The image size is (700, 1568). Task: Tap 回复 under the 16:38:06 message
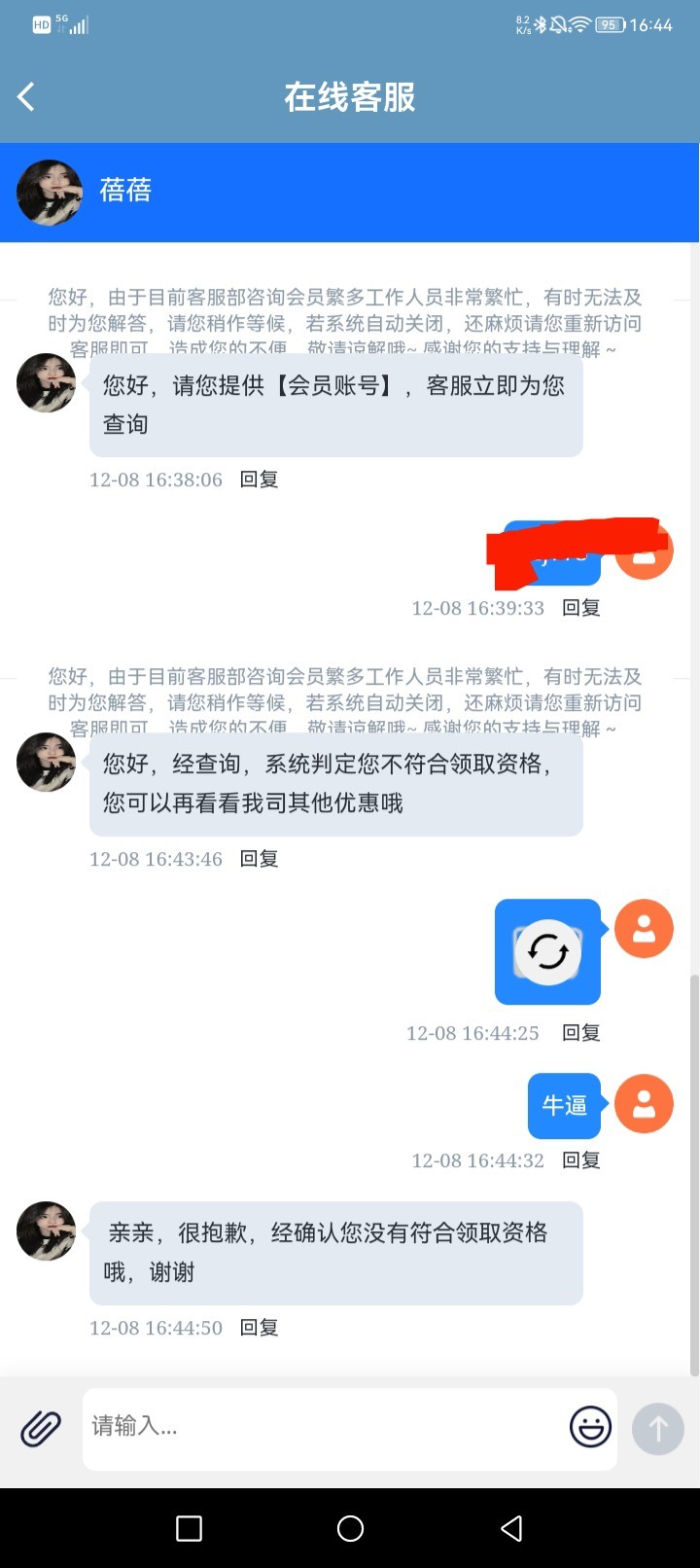point(259,480)
